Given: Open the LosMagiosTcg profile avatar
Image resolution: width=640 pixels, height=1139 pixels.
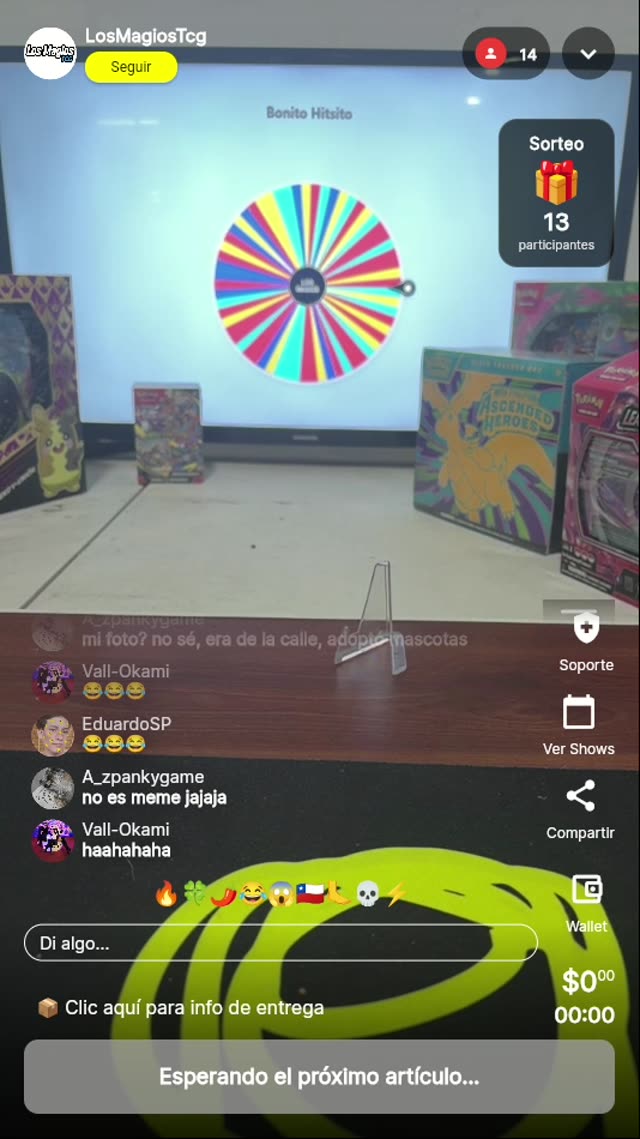Looking at the screenshot, I should pyautogui.click(x=50, y=52).
